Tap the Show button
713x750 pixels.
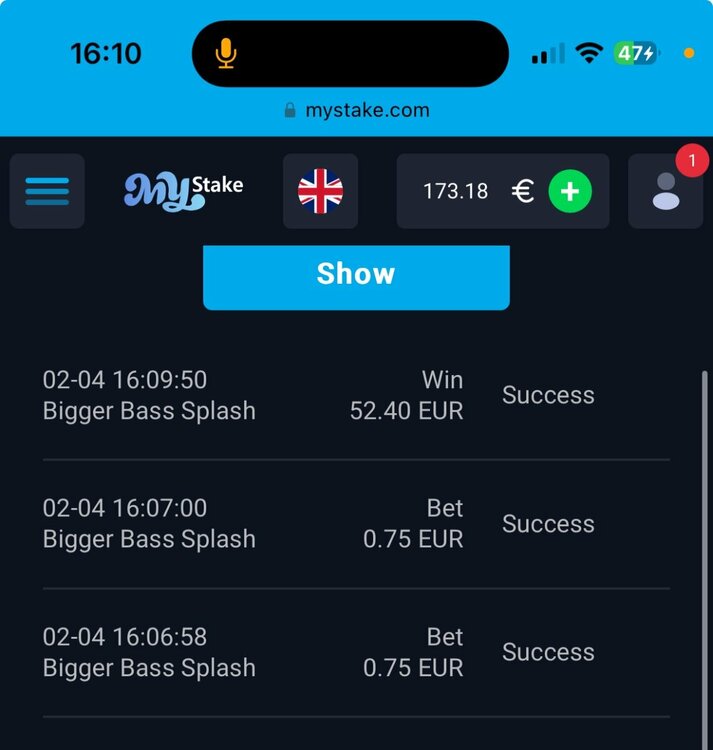click(x=356, y=275)
